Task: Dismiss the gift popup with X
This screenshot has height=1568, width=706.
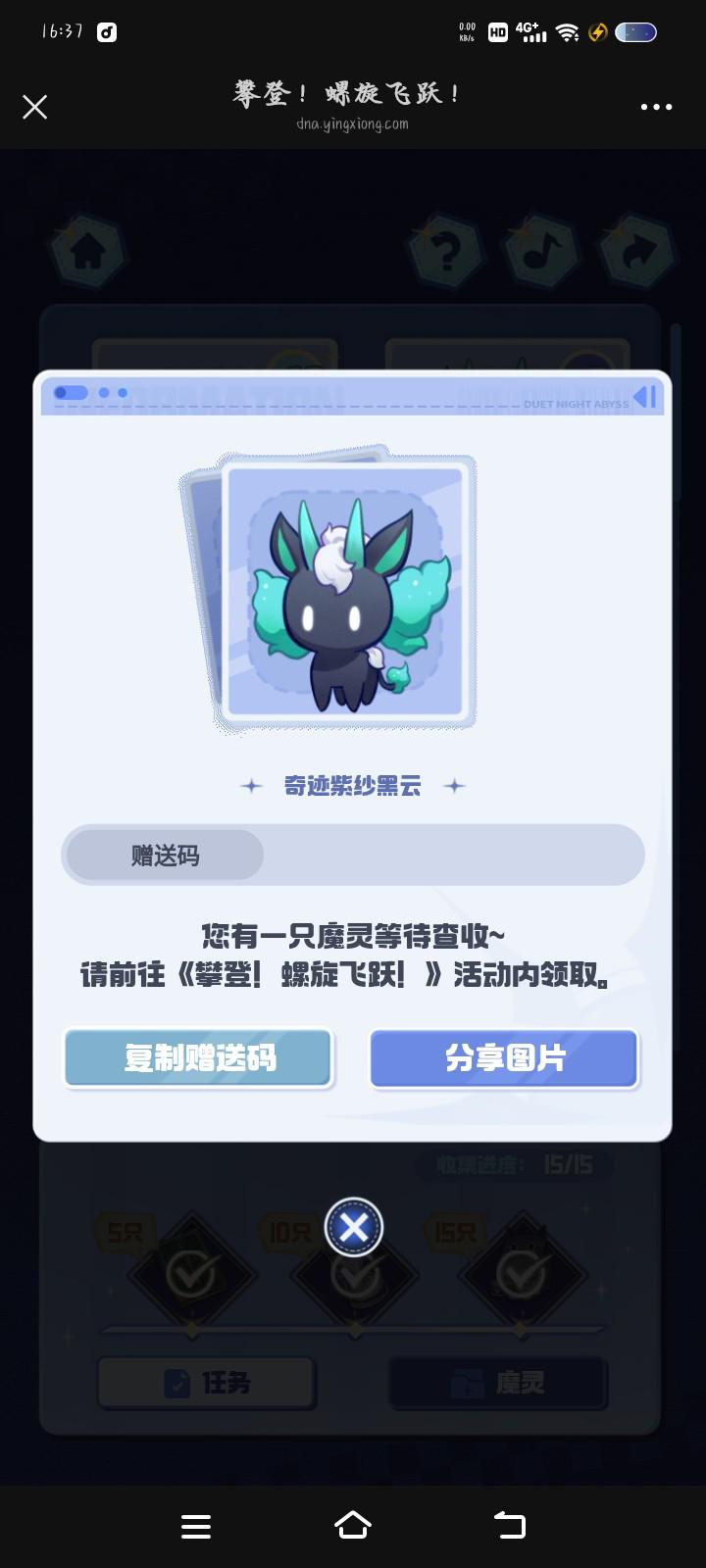Action: 353,1227
